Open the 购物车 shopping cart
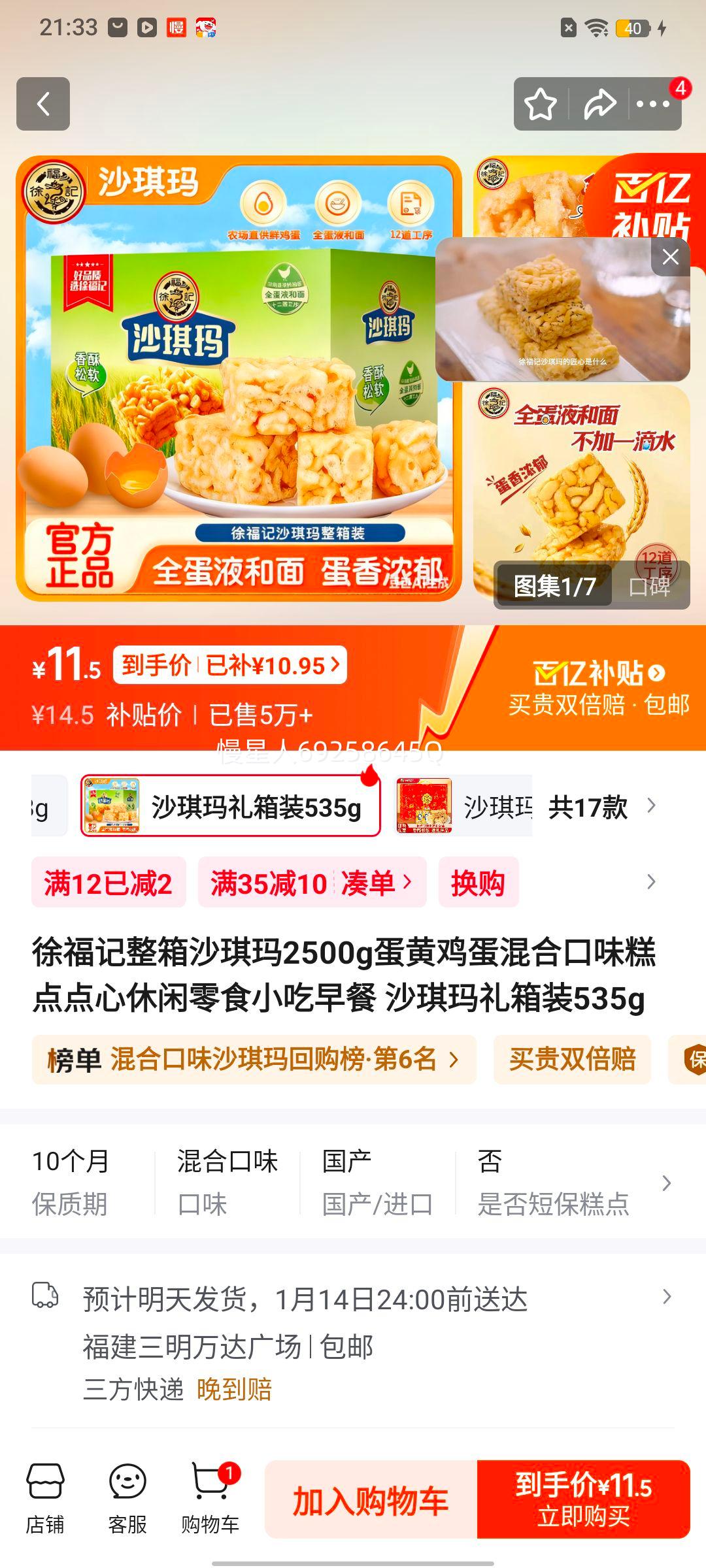Screen dimensions: 706x1568 pyautogui.click(x=210, y=1496)
